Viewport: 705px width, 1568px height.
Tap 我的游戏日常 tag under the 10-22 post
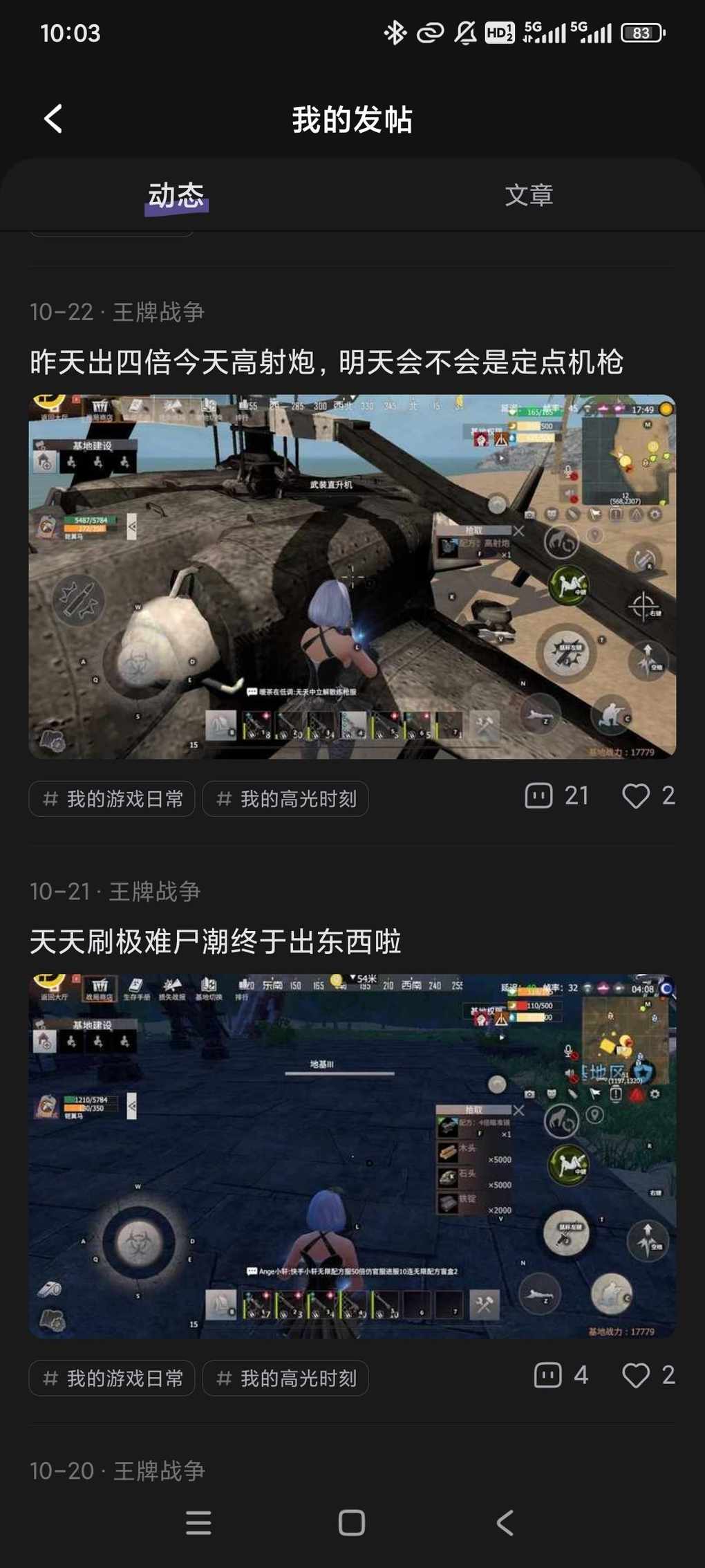[x=112, y=799]
